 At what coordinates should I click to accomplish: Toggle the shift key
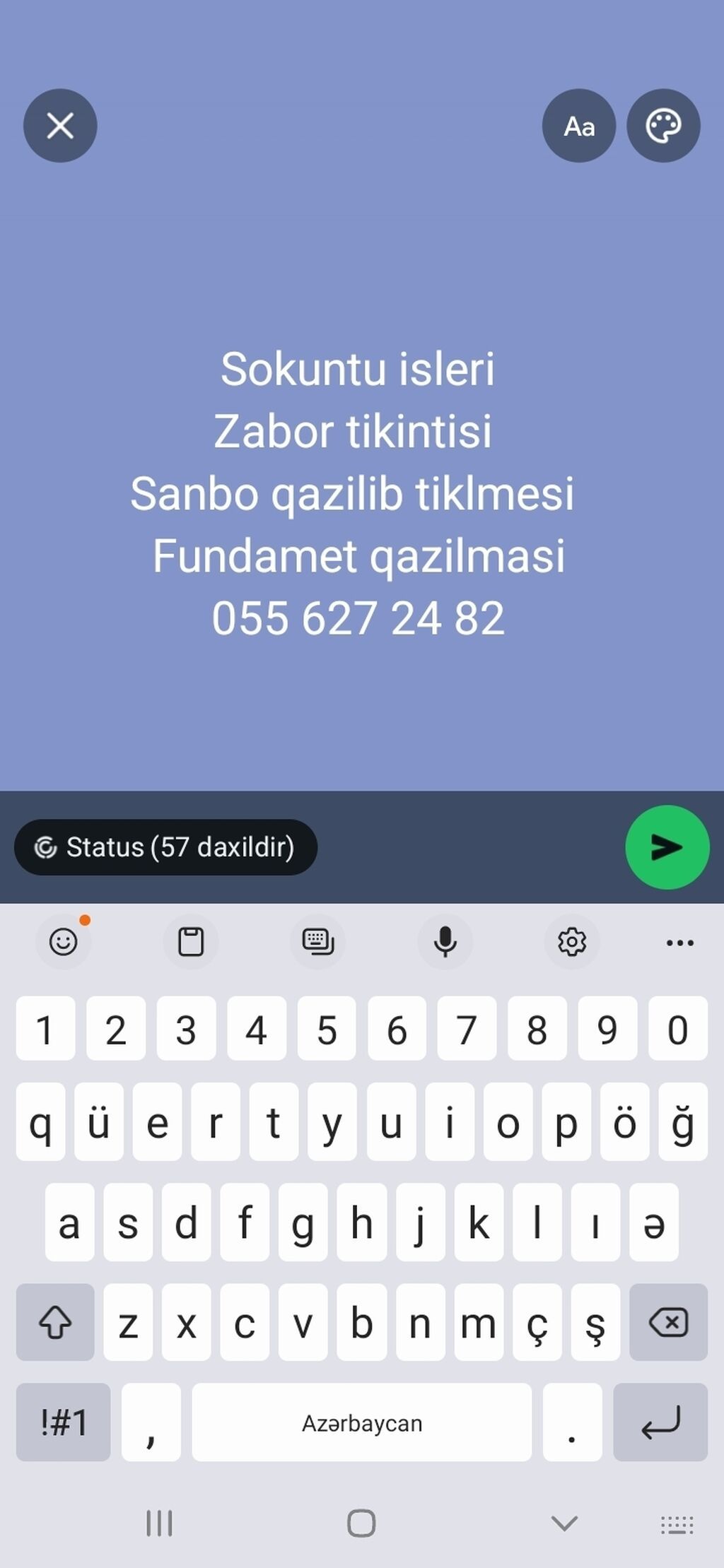(x=55, y=1322)
